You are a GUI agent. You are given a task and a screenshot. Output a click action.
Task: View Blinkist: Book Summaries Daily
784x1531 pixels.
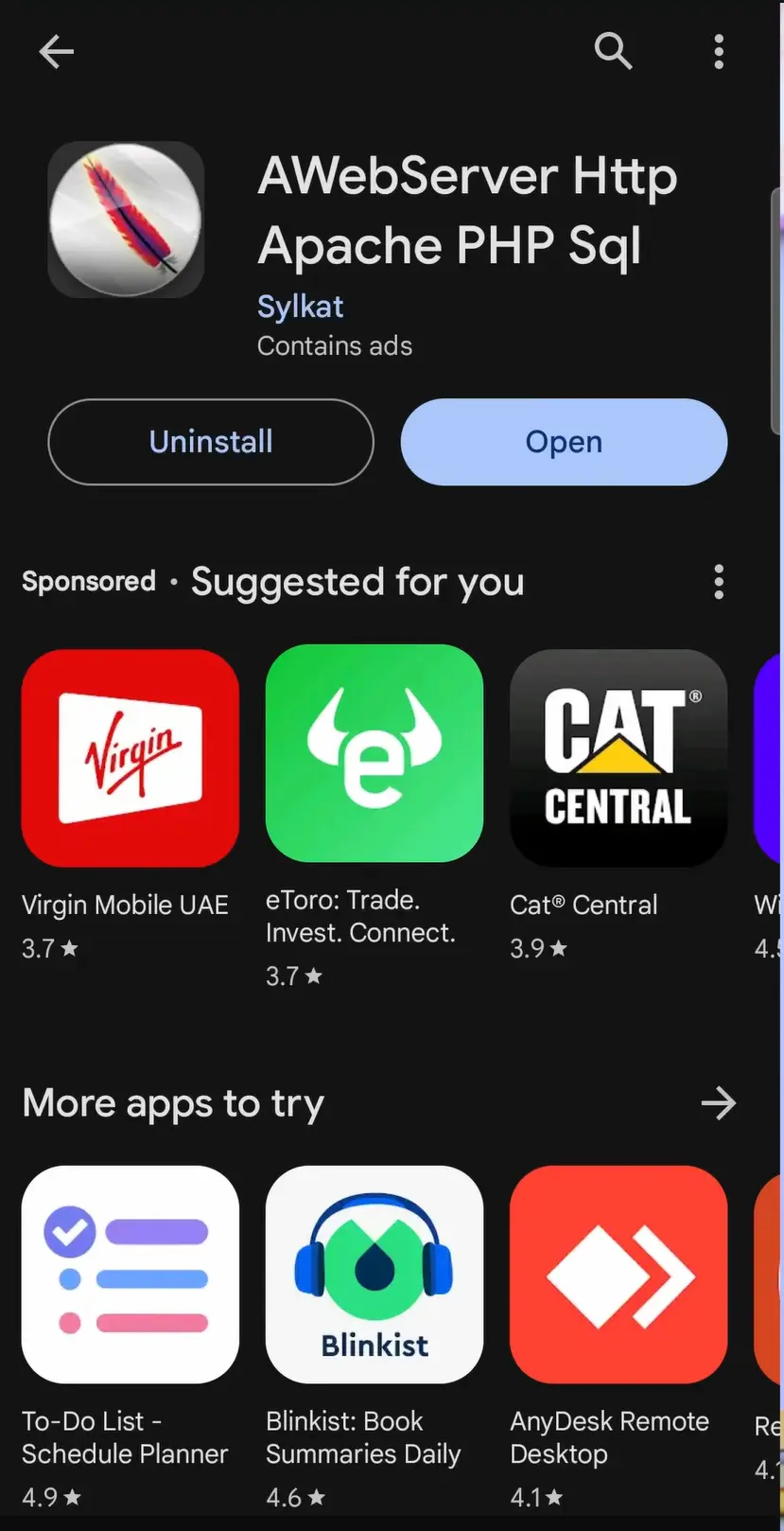(x=375, y=1274)
